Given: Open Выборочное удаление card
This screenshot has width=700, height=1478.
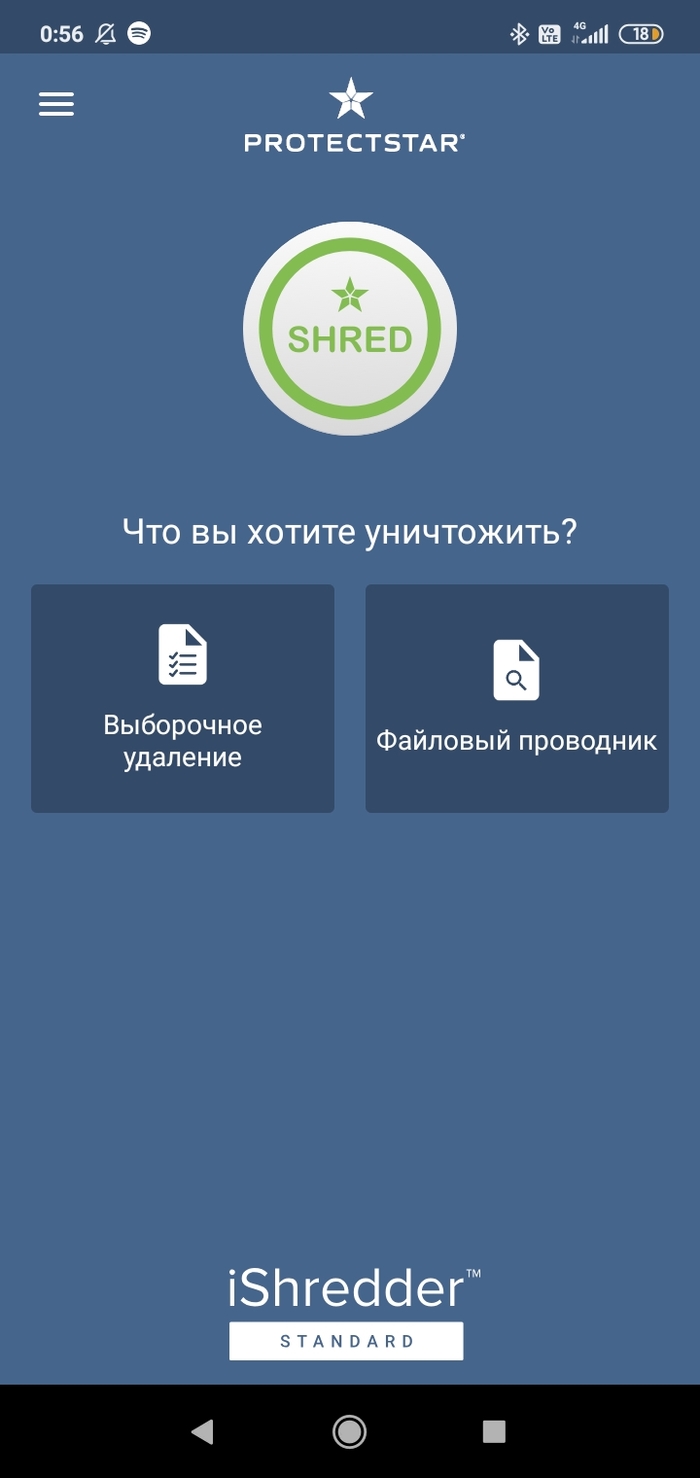Looking at the screenshot, I should click(x=183, y=698).
